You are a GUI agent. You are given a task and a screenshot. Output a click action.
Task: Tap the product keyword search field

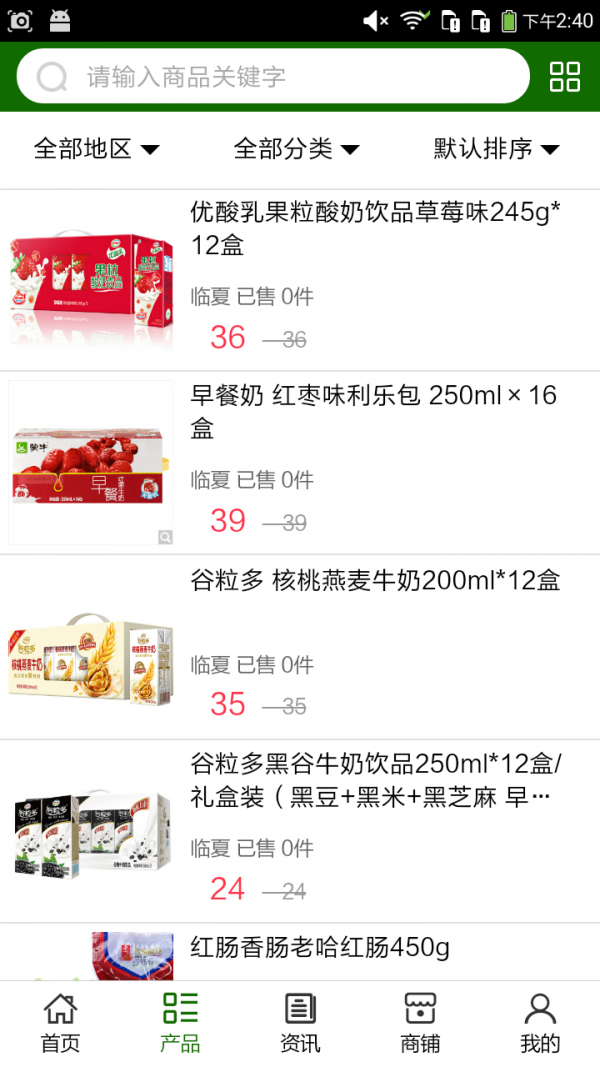pos(290,77)
